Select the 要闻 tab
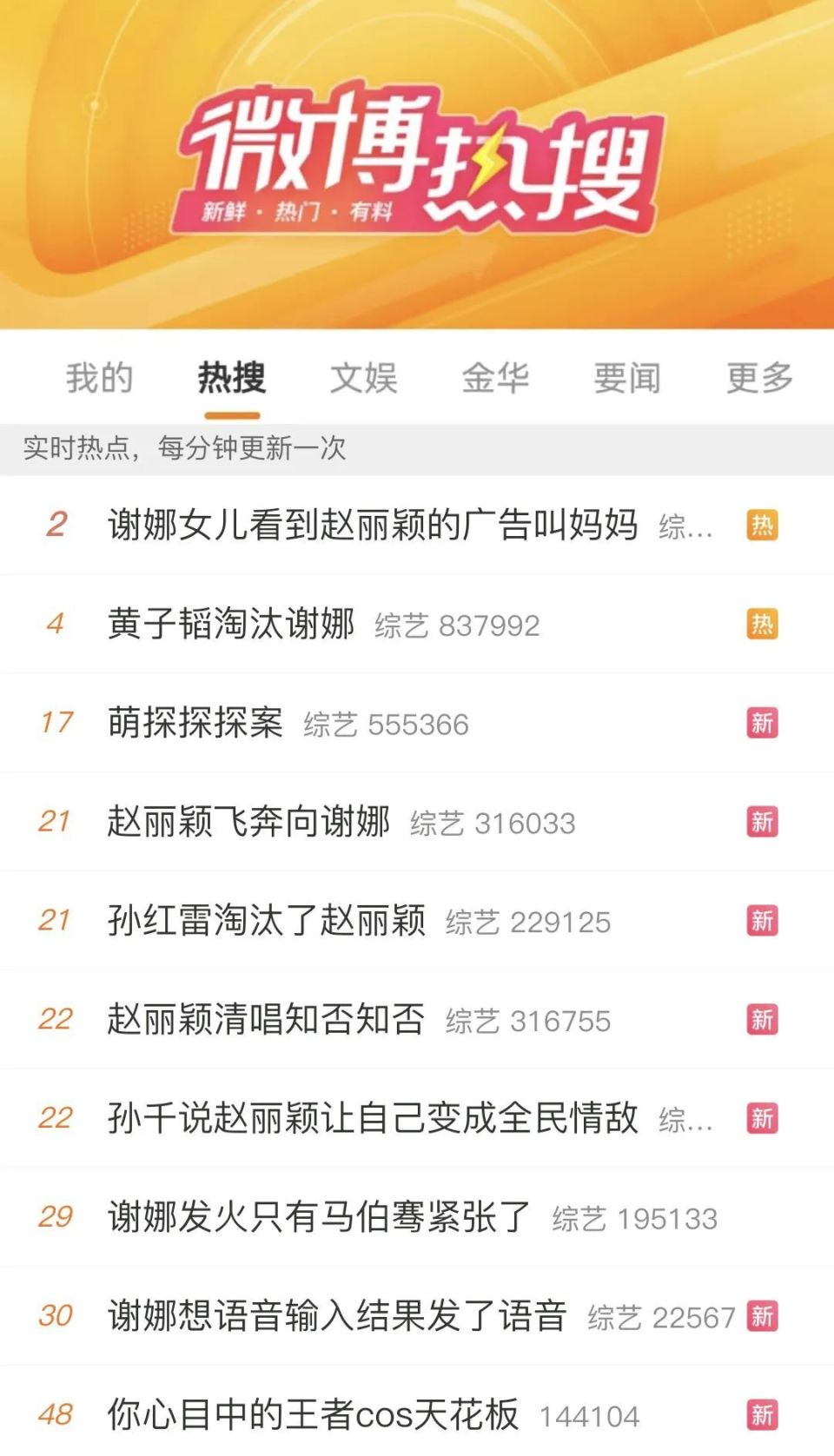The image size is (834, 1456). (627, 377)
